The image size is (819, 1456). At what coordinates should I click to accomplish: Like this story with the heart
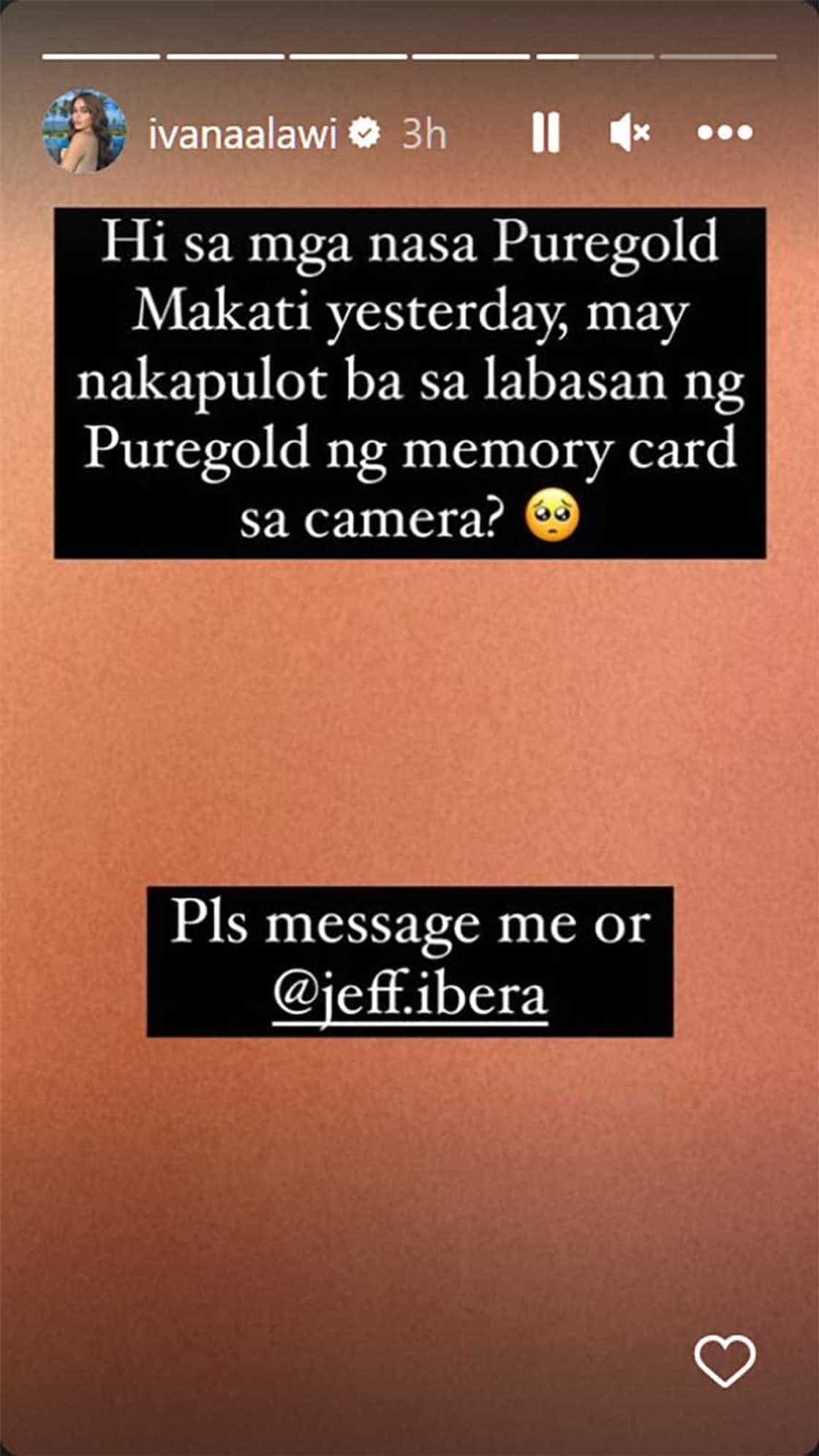(x=724, y=1360)
